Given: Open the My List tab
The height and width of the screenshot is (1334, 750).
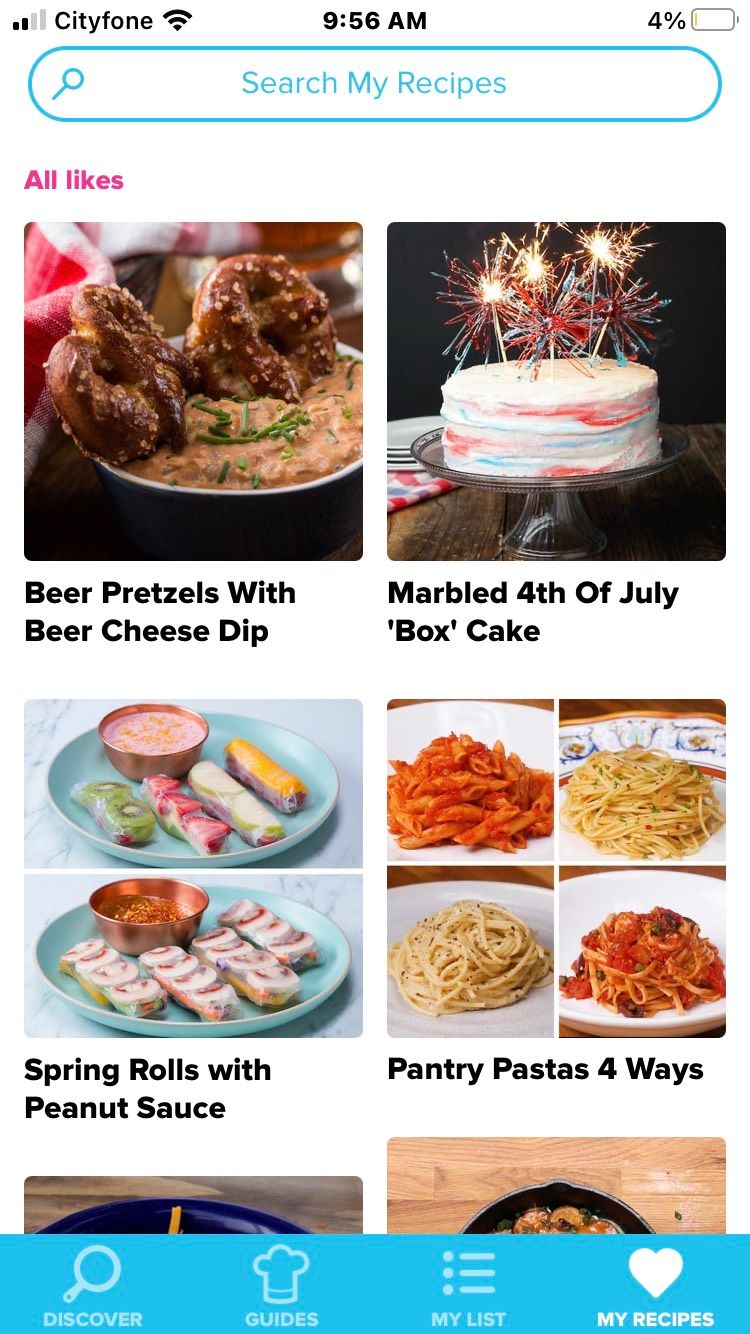Looking at the screenshot, I should coord(468,1286).
